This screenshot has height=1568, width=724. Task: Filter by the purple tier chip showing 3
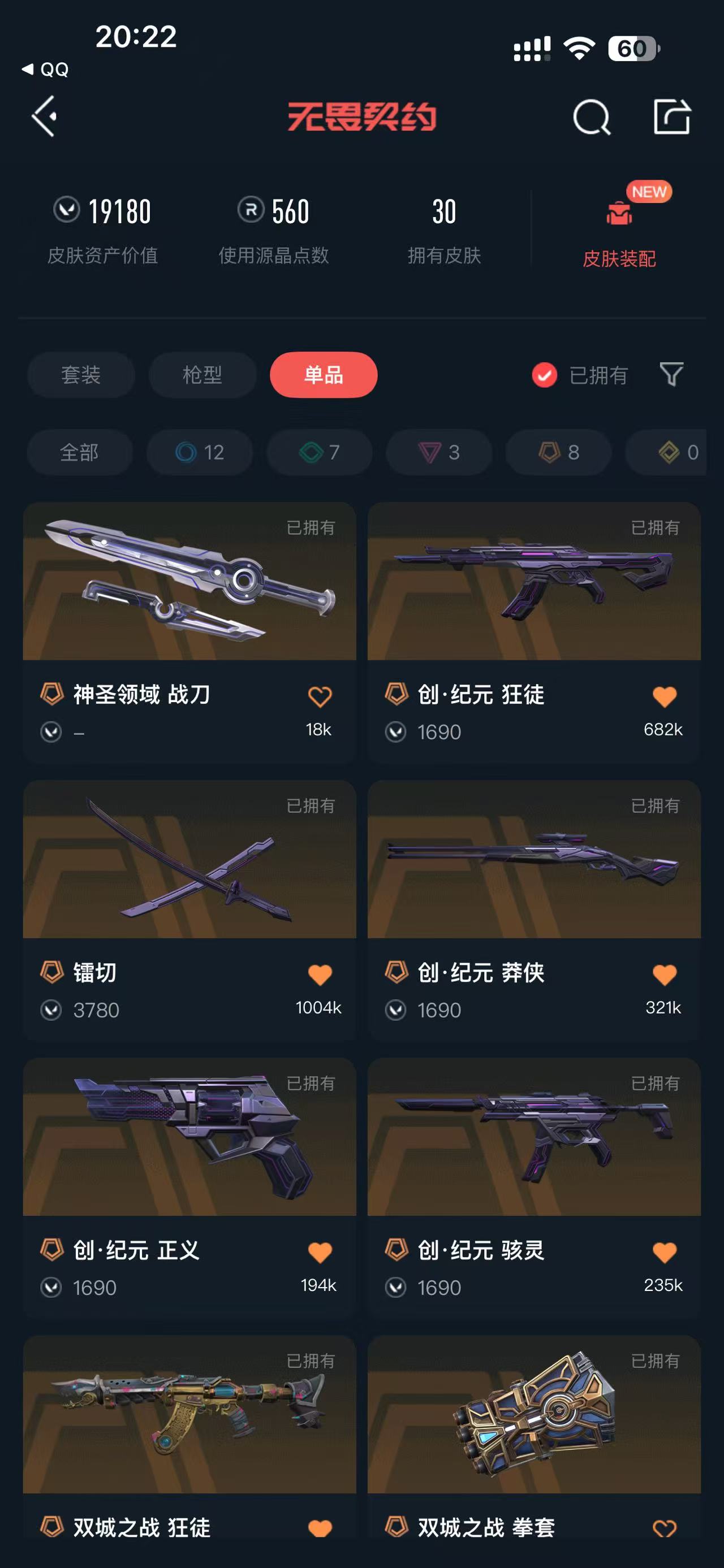pyautogui.click(x=438, y=452)
